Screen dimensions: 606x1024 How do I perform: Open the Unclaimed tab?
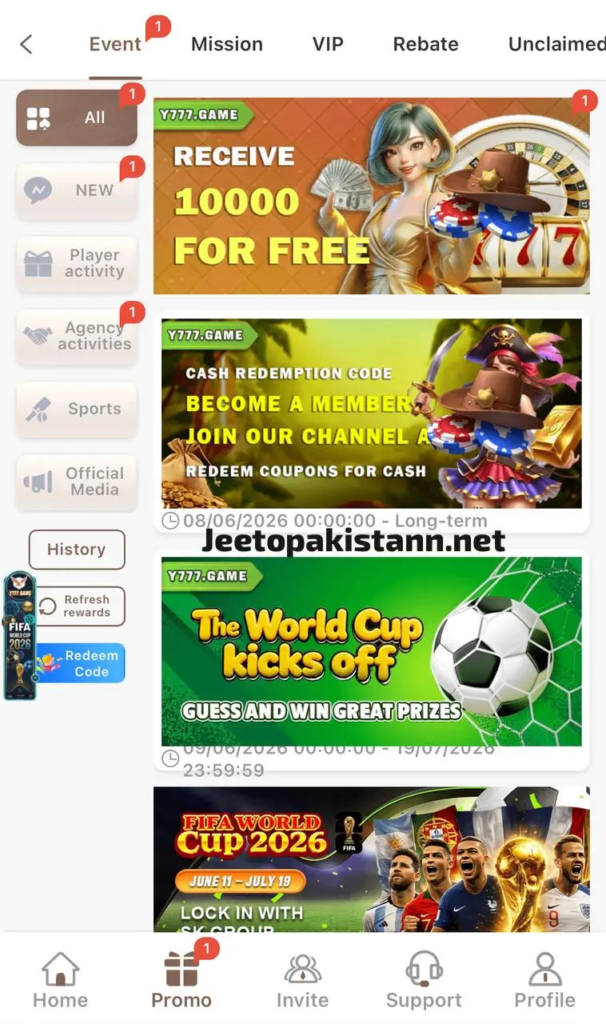(x=556, y=44)
